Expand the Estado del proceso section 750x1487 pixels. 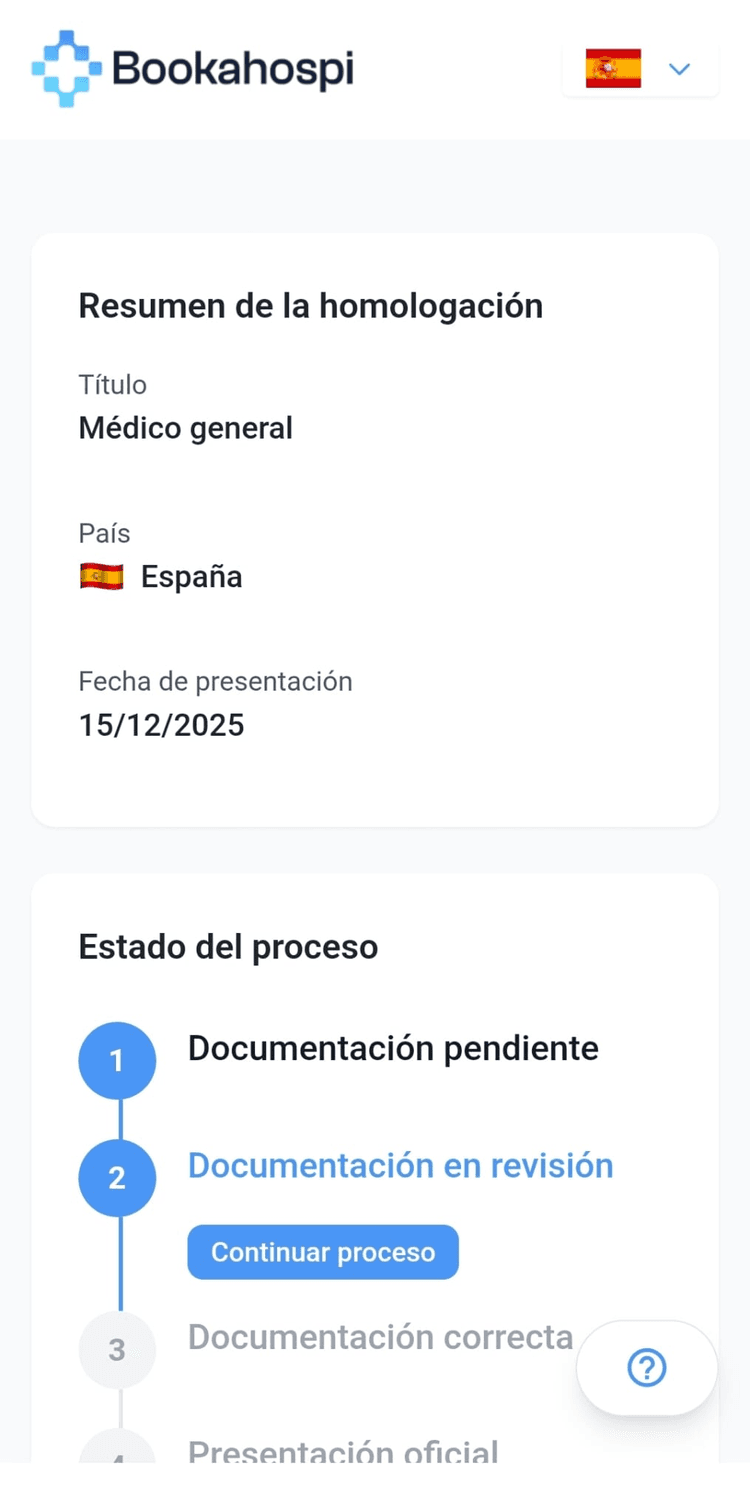click(228, 947)
